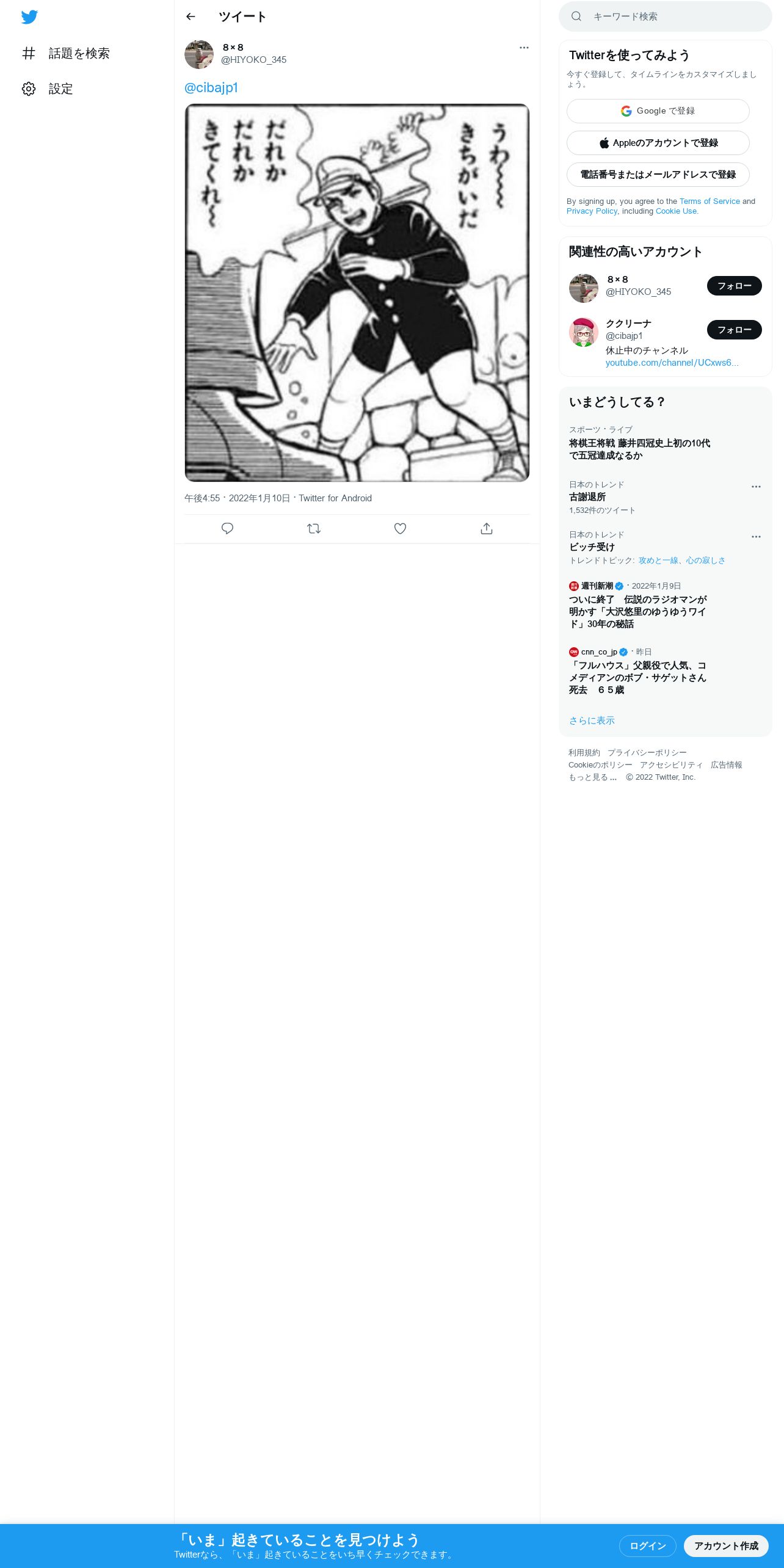Open 設定 settings
The height and width of the screenshot is (1568, 784).
coord(48,89)
